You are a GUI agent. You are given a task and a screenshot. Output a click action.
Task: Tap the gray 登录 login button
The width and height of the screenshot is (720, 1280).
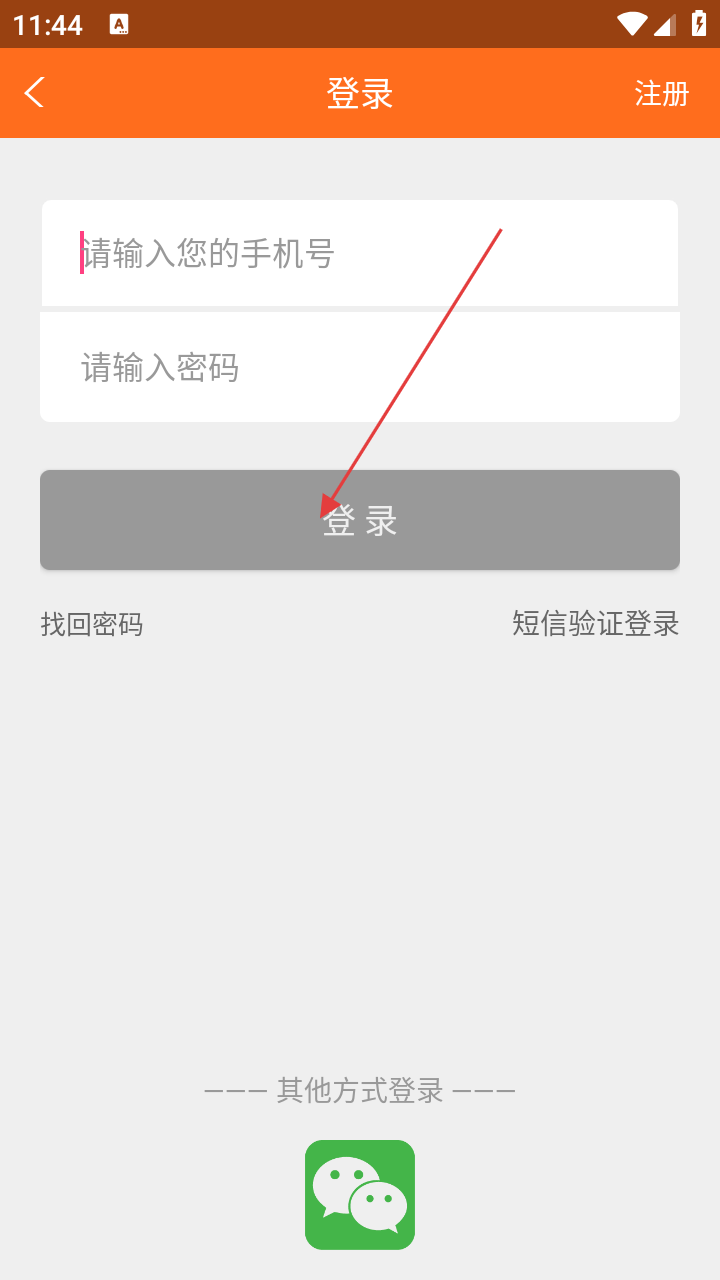(x=360, y=520)
